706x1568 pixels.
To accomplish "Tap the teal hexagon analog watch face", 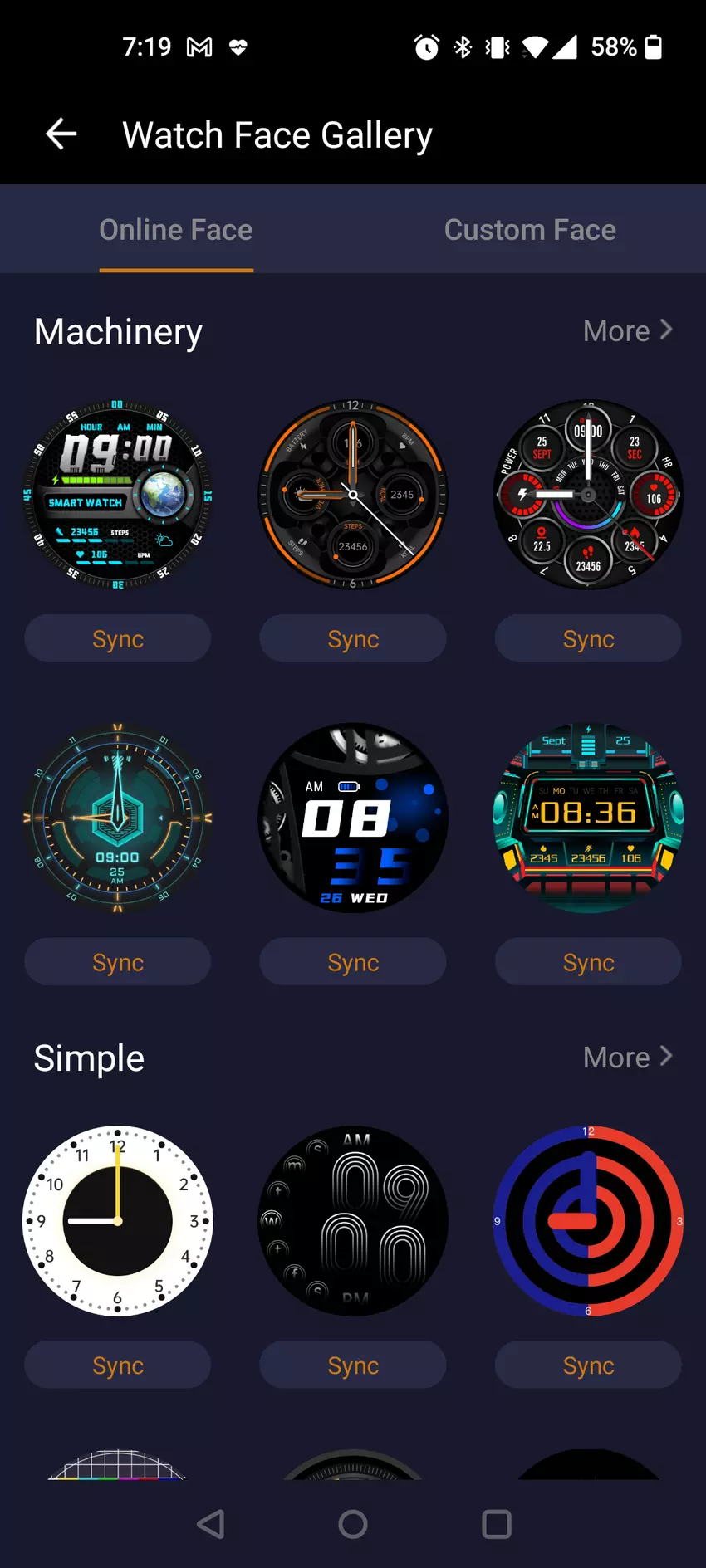I will point(117,818).
